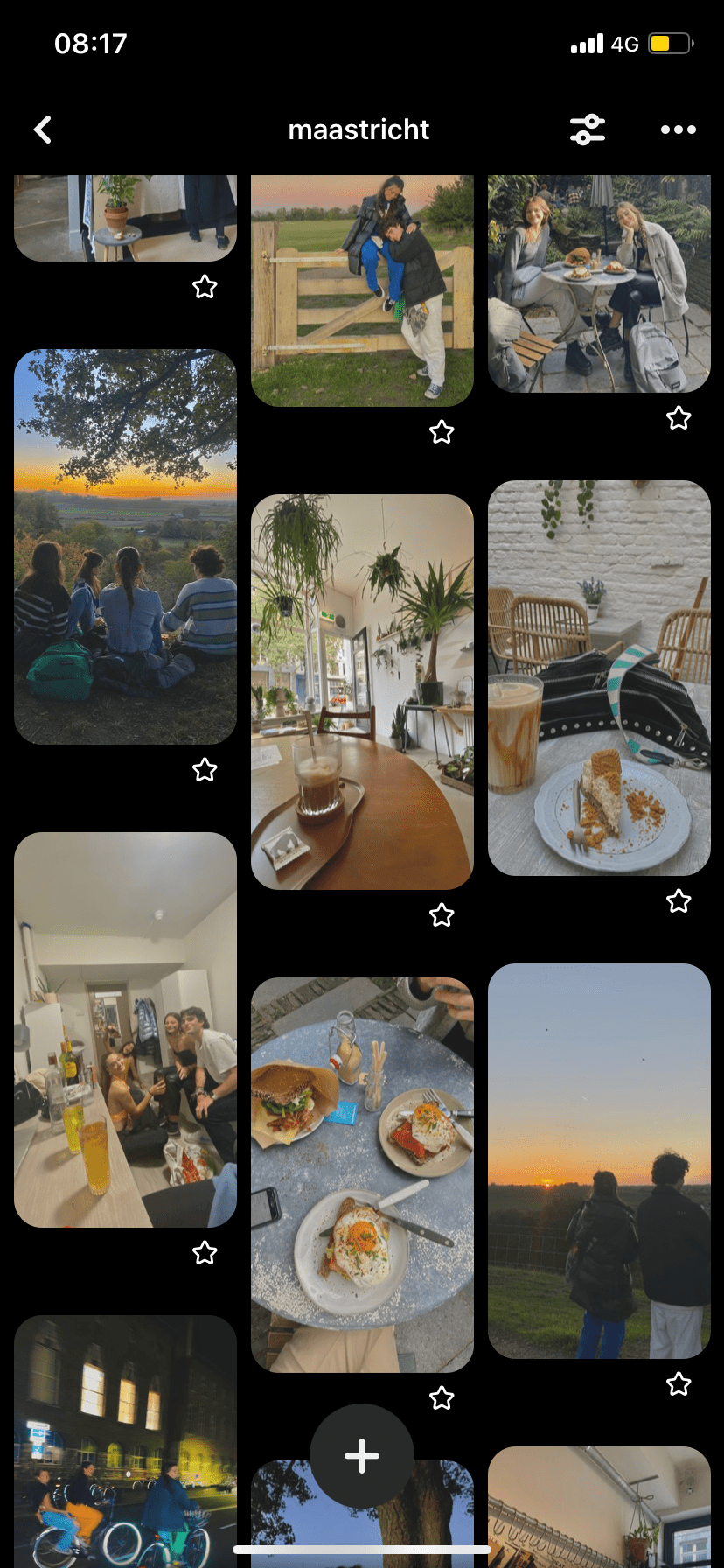Favorite the brunch plates pin
The image size is (724, 1568).
(x=442, y=1398)
